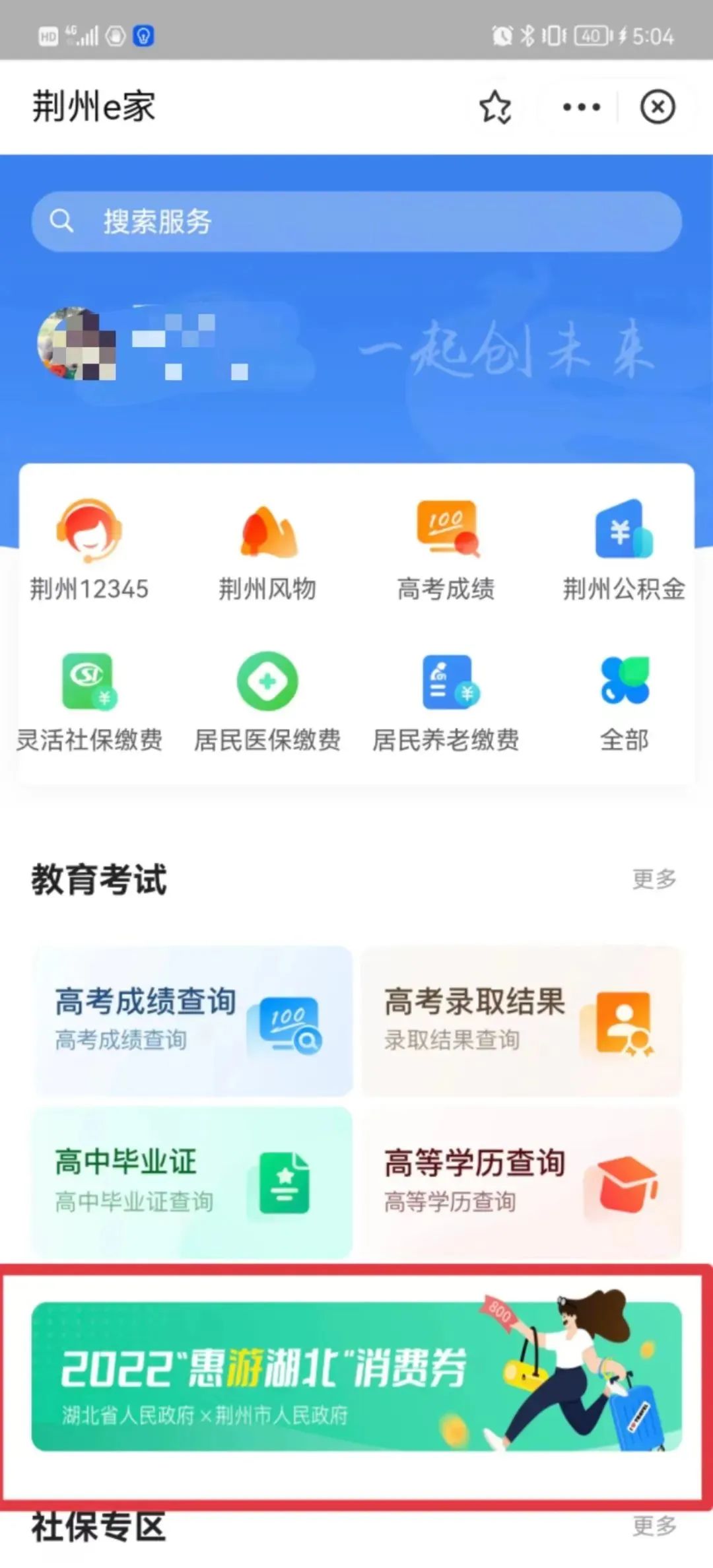View 更多 in 教育考试 section
The width and height of the screenshot is (713, 1568).
(654, 879)
